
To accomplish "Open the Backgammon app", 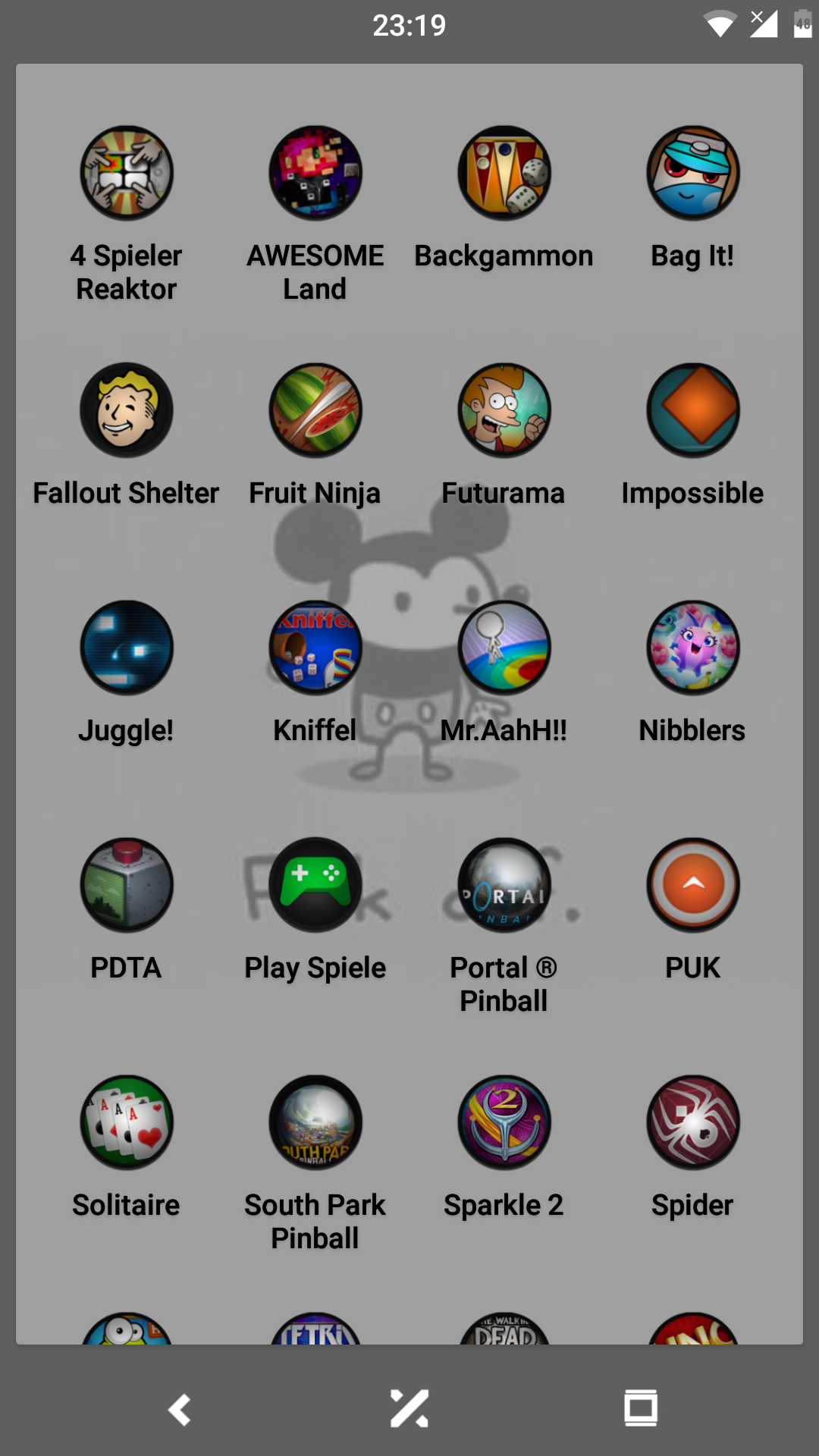I will coord(504,174).
